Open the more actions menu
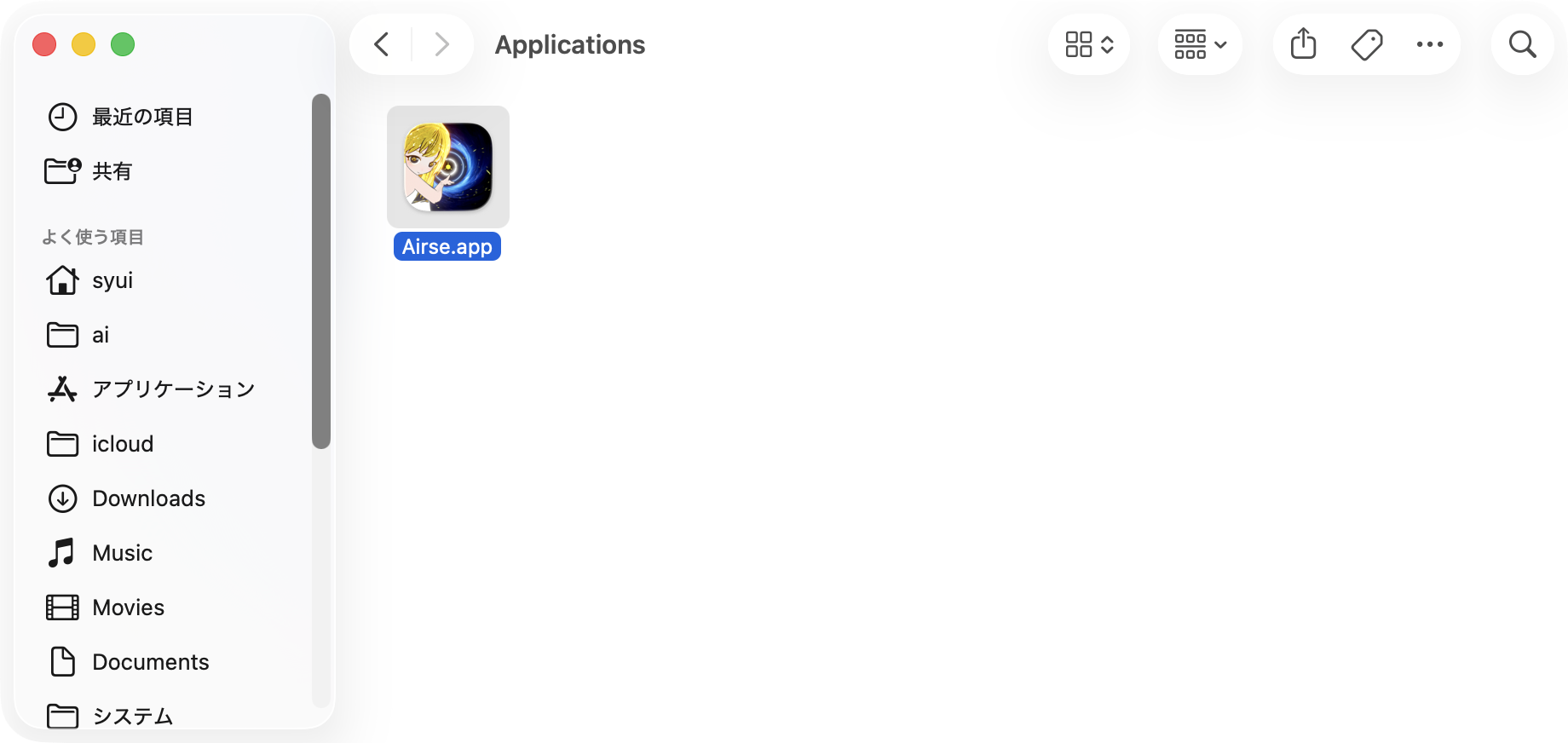This screenshot has height=743, width=1568. pyautogui.click(x=1429, y=44)
